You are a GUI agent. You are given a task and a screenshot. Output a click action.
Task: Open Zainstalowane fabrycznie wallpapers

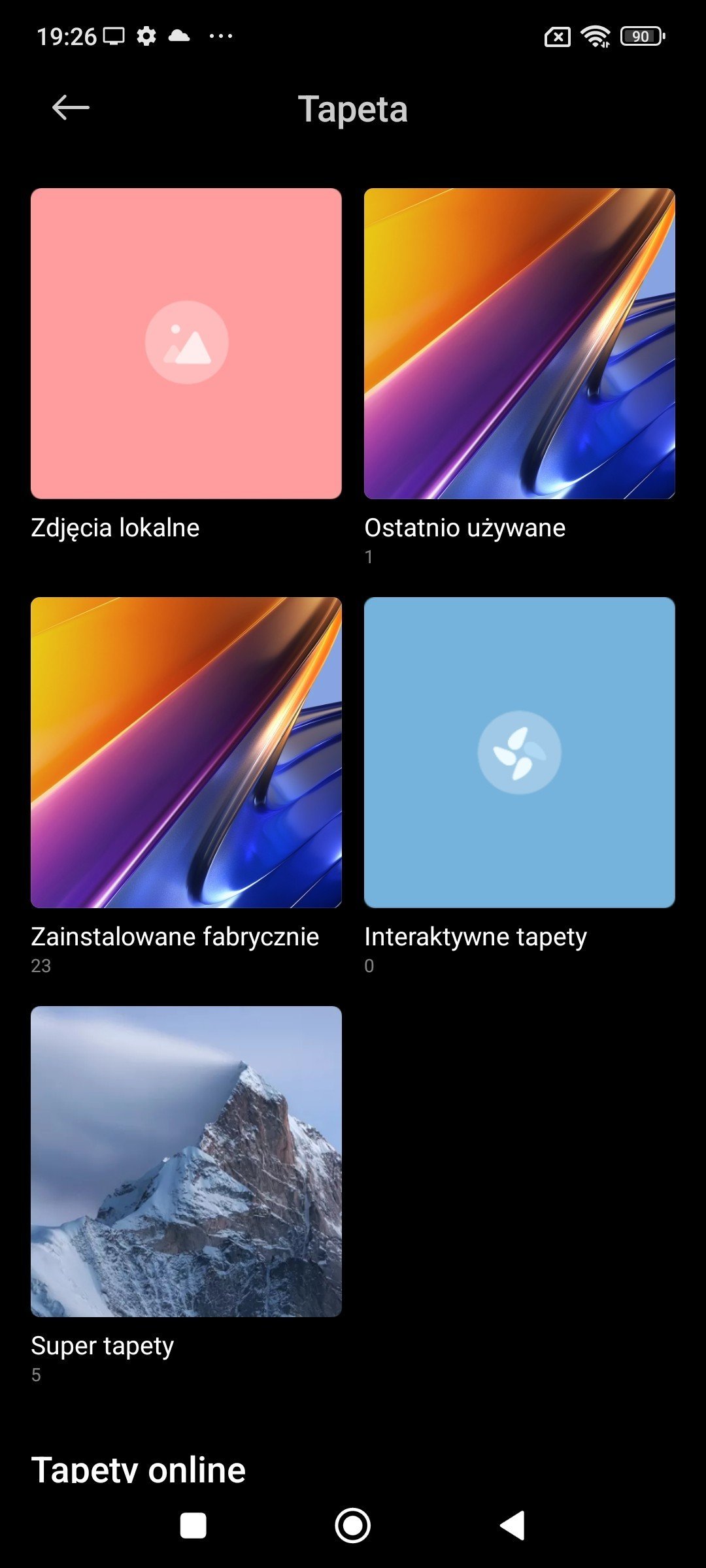(186, 753)
